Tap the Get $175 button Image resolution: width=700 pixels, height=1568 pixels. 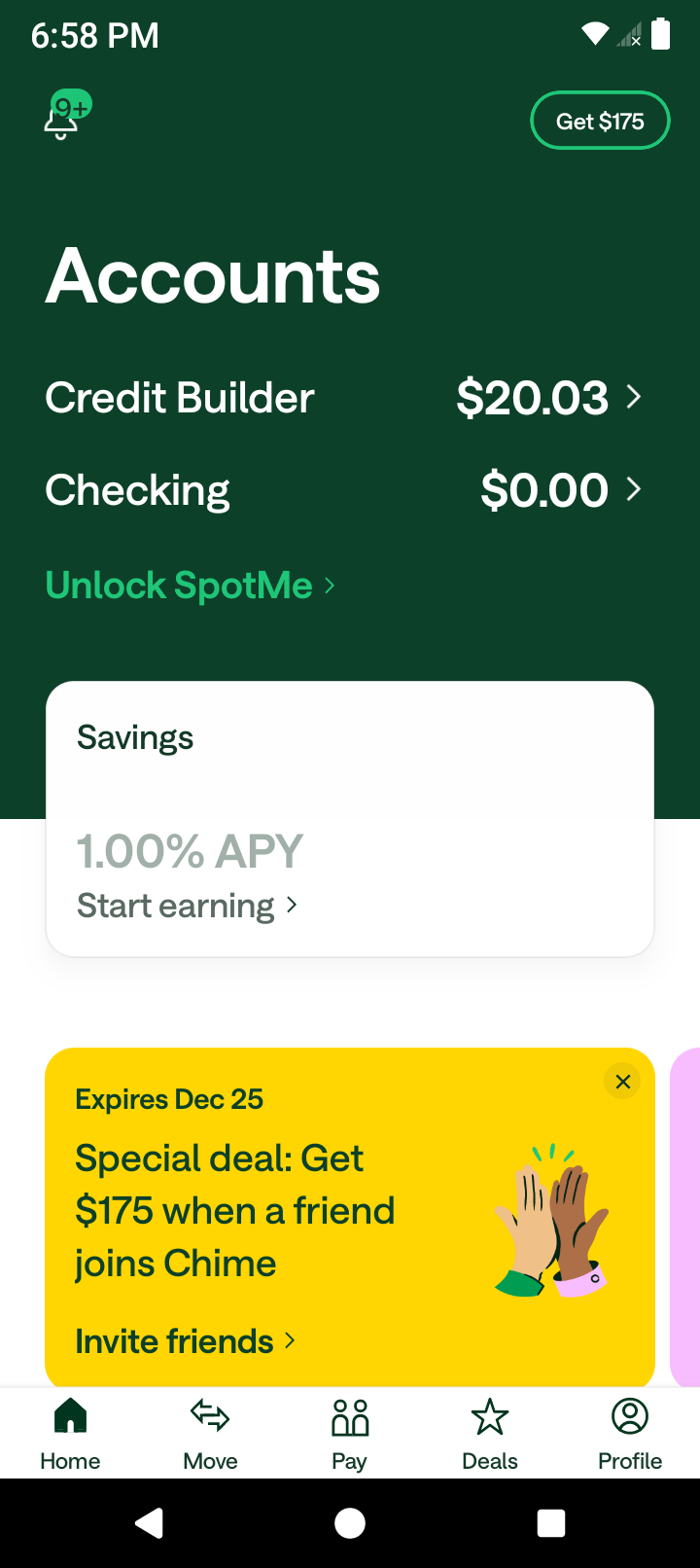click(600, 121)
